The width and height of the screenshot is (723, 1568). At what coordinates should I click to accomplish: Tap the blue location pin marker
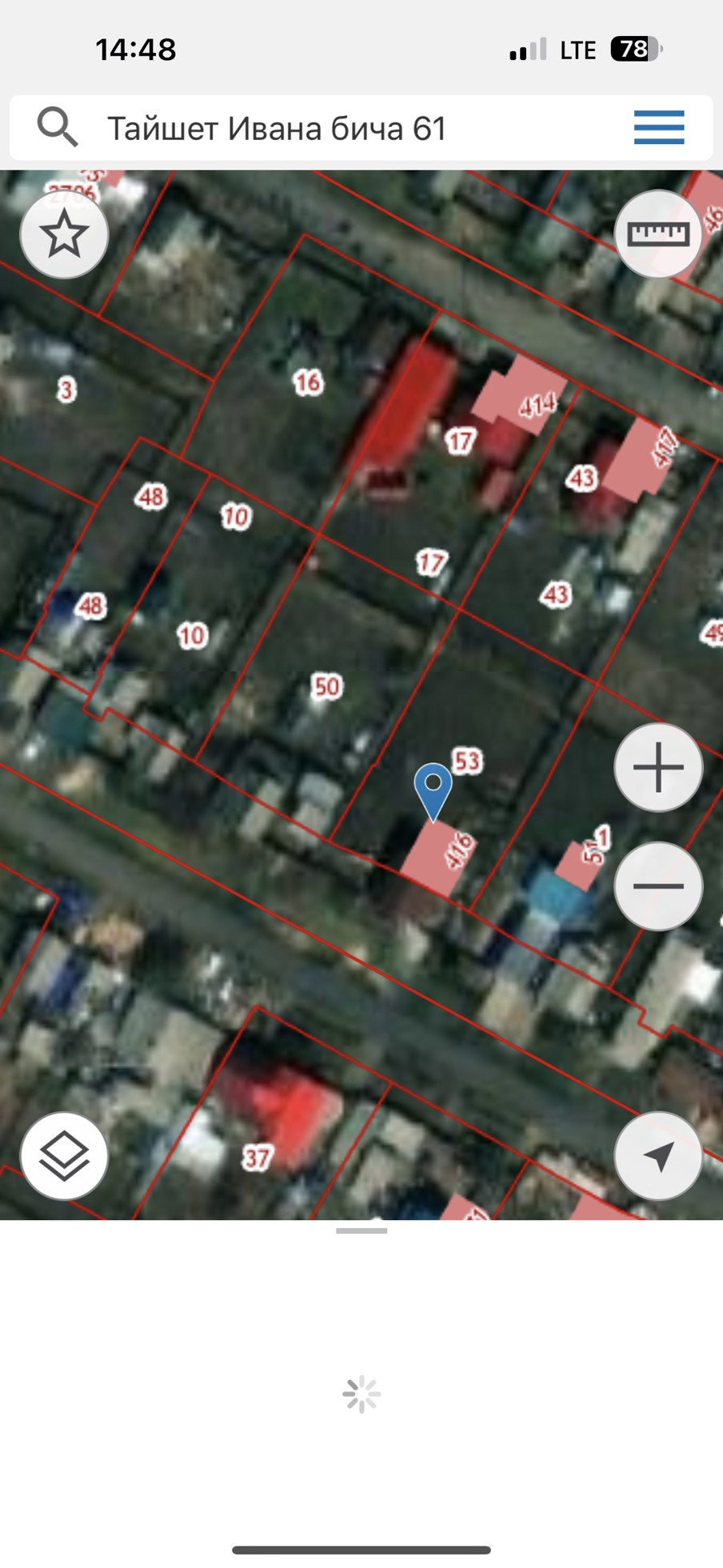coord(433,788)
